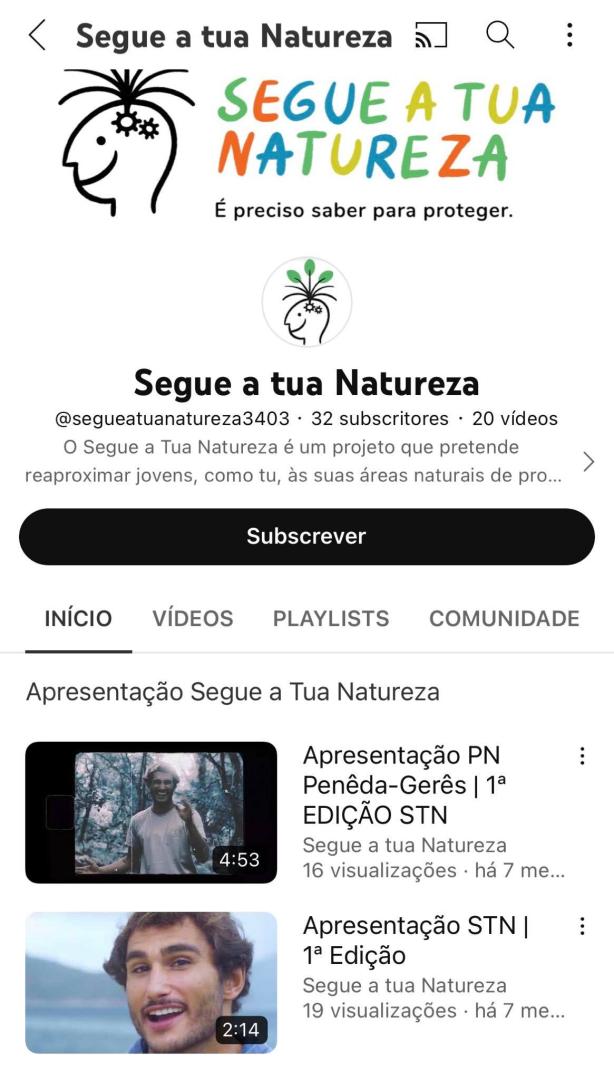Viewport: 614px width, 1080px height.
Task: Open options for Apresentação PN Penêda-Gerês video
Action: pos(582,757)
